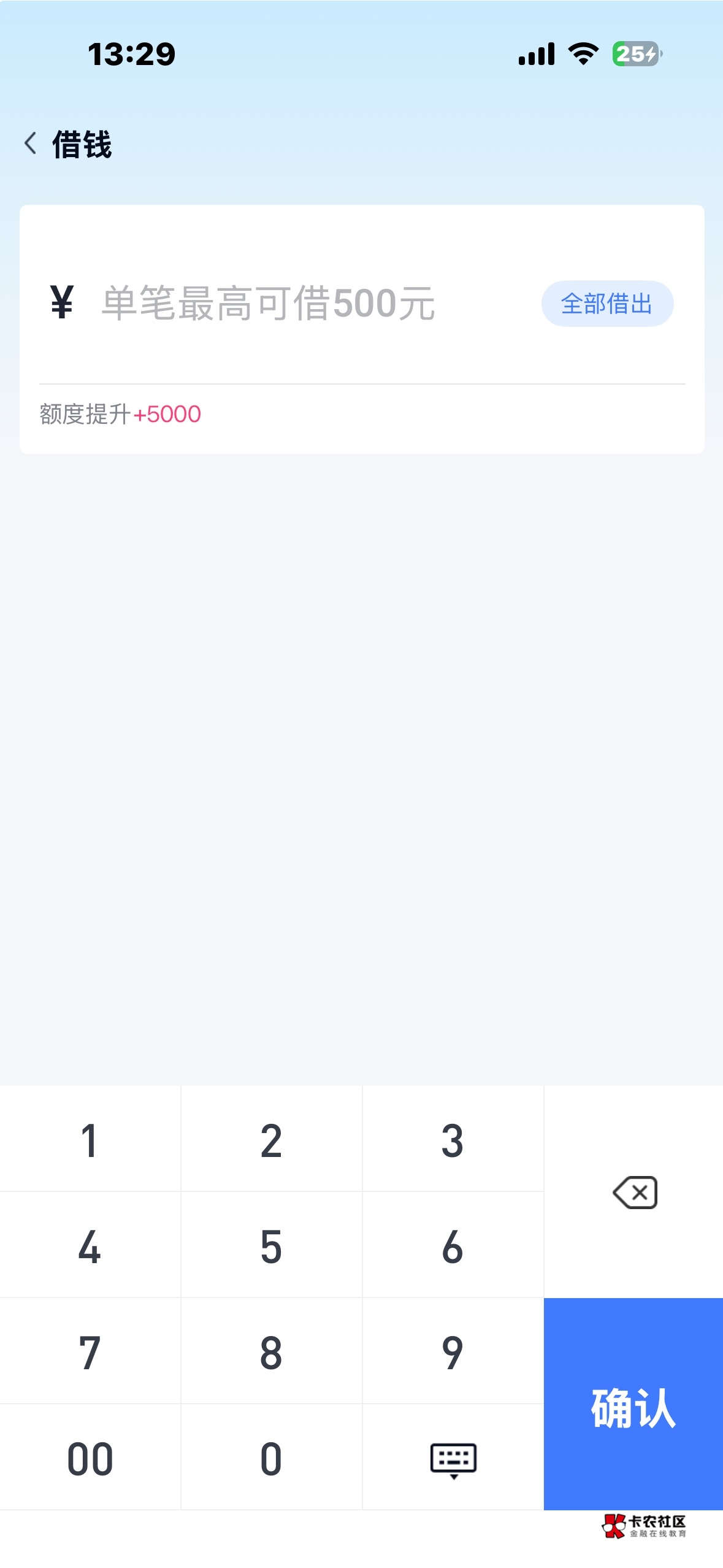Enter digit 2 on the keypad

271,1139
